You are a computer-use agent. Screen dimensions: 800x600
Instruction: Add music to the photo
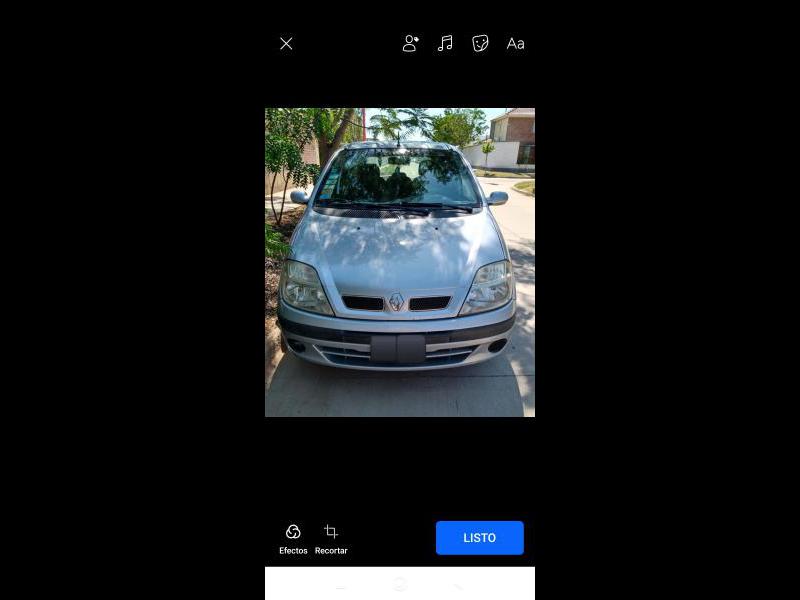445,44
